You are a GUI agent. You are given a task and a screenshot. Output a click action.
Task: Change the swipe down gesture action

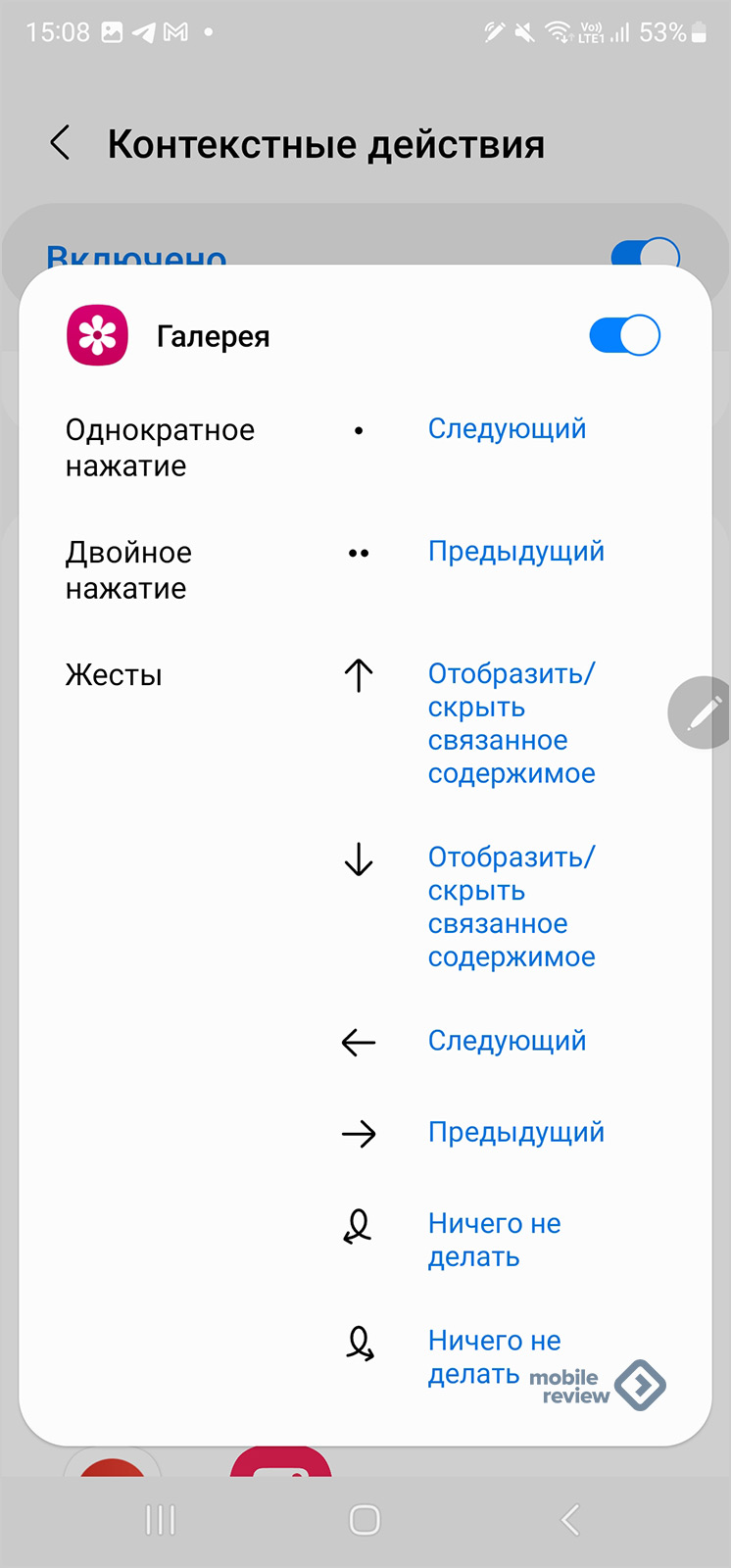tap(512, 906)
